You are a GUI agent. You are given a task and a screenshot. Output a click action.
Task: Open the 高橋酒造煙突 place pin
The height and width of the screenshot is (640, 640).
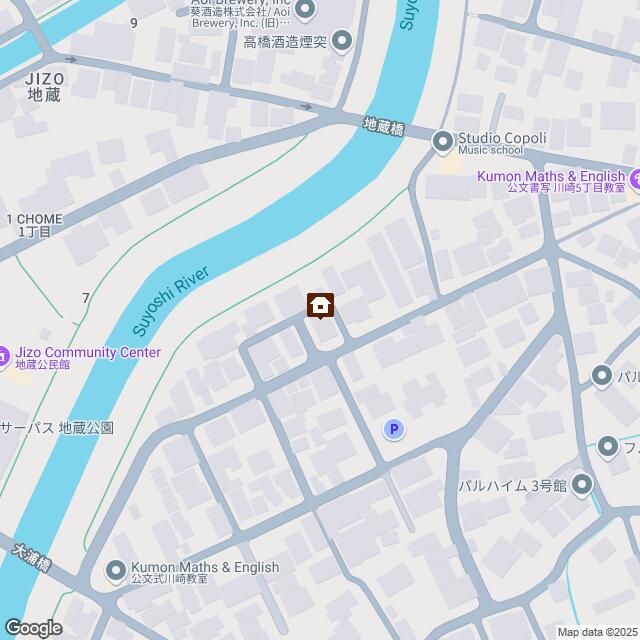pos(342,41)
